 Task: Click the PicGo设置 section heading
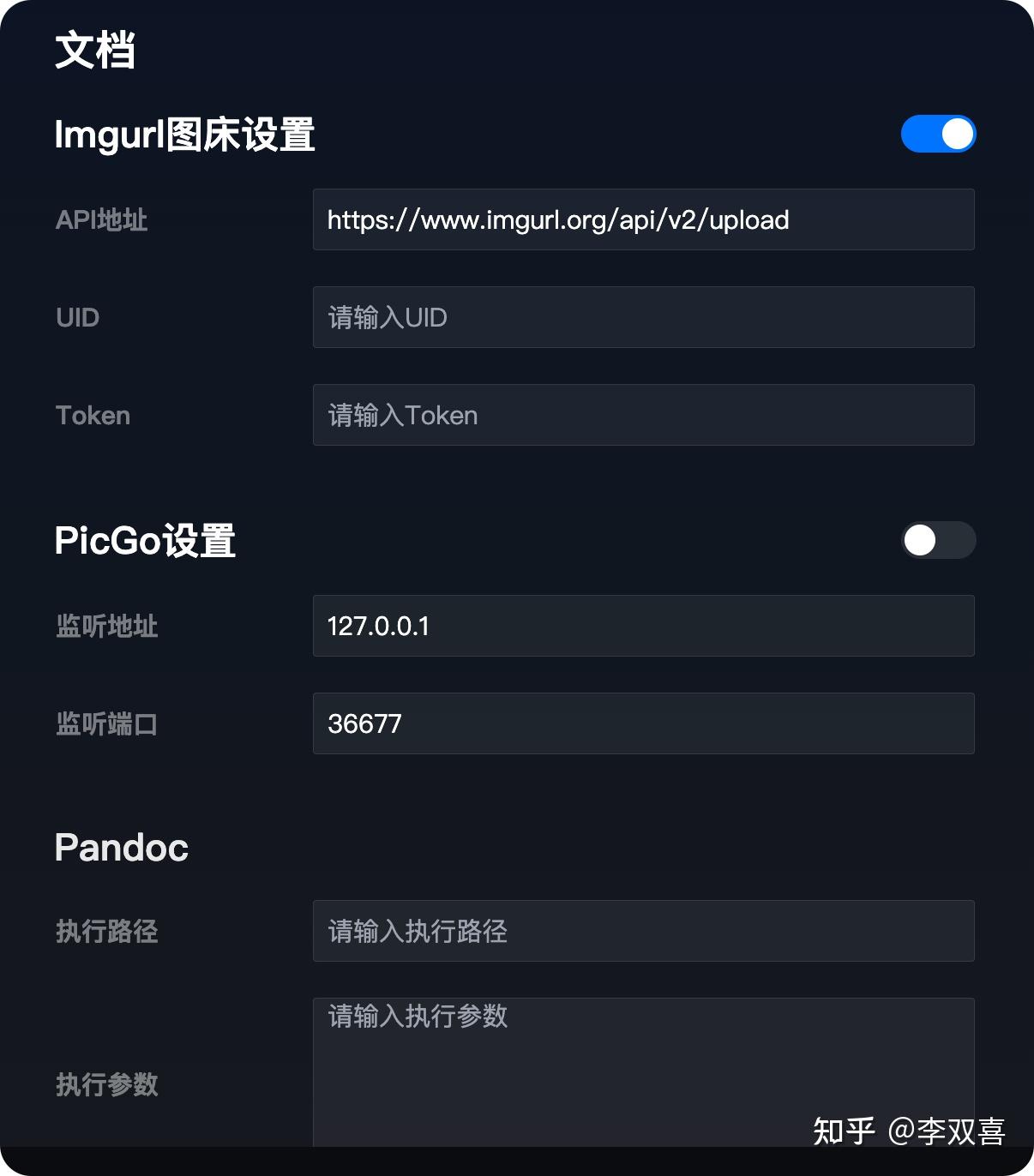[144, 541]
